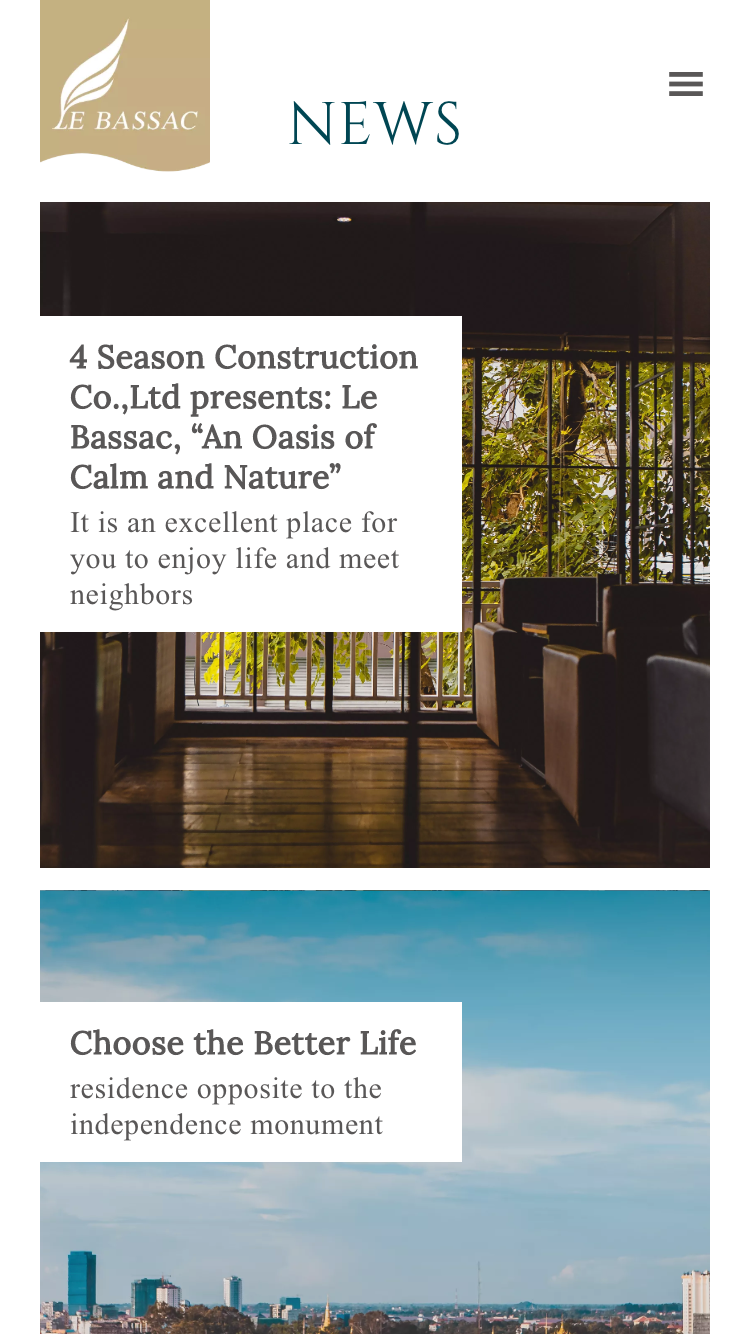
Task: Tap the Le Bassac logo to go home
Action: (x=125, y=85)
